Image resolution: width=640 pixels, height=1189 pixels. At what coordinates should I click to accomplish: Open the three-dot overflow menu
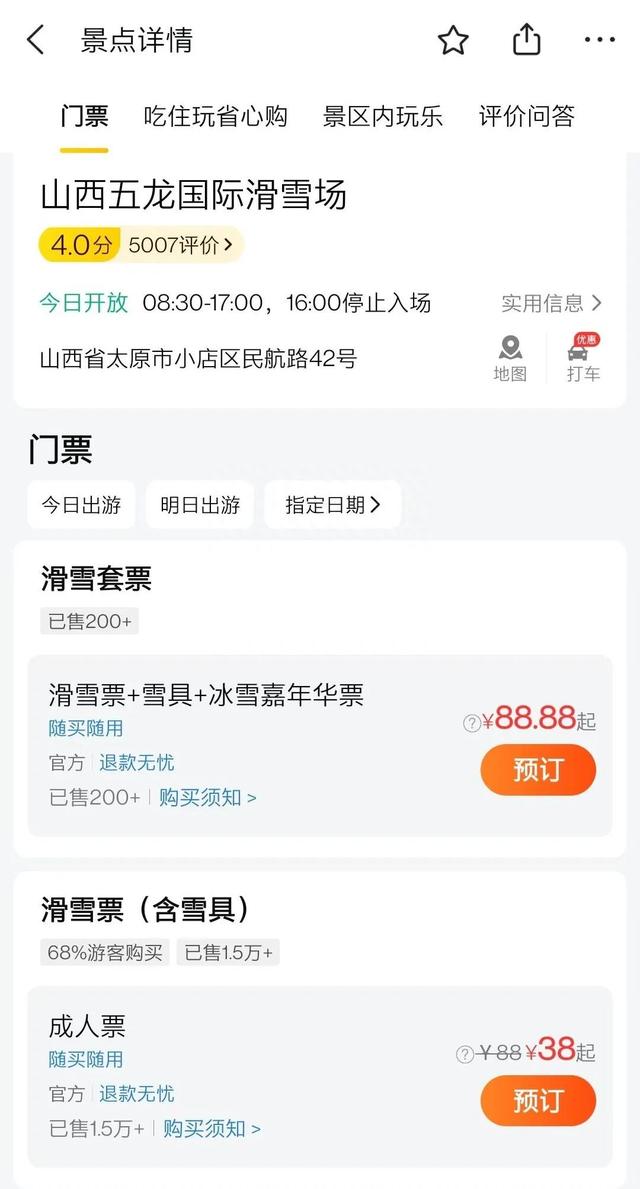(x=599, y=41)
